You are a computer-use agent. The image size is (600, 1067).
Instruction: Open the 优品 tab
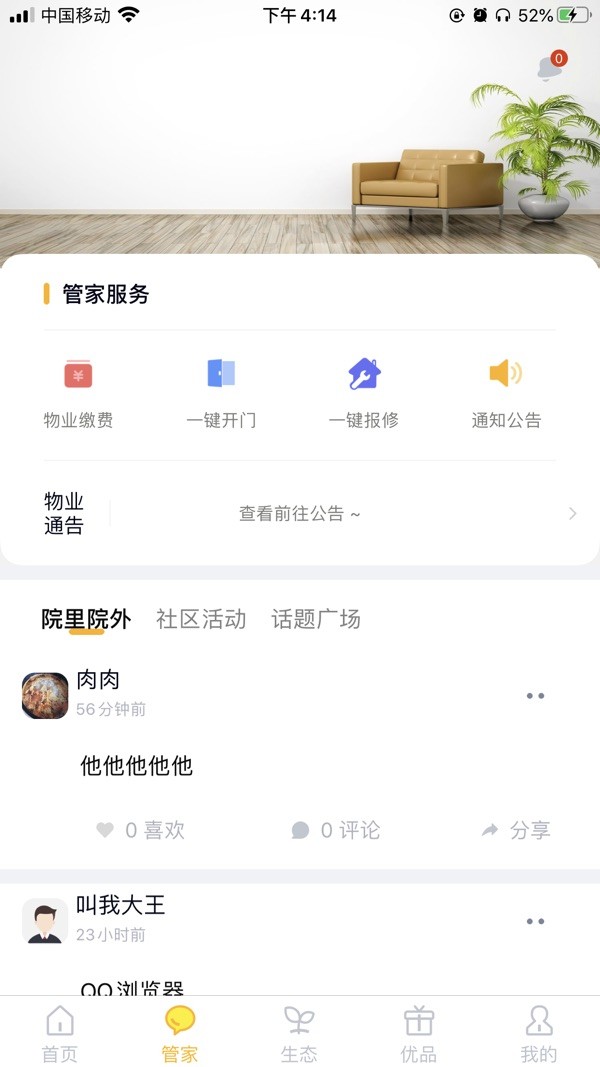(x=419, y=1033)
